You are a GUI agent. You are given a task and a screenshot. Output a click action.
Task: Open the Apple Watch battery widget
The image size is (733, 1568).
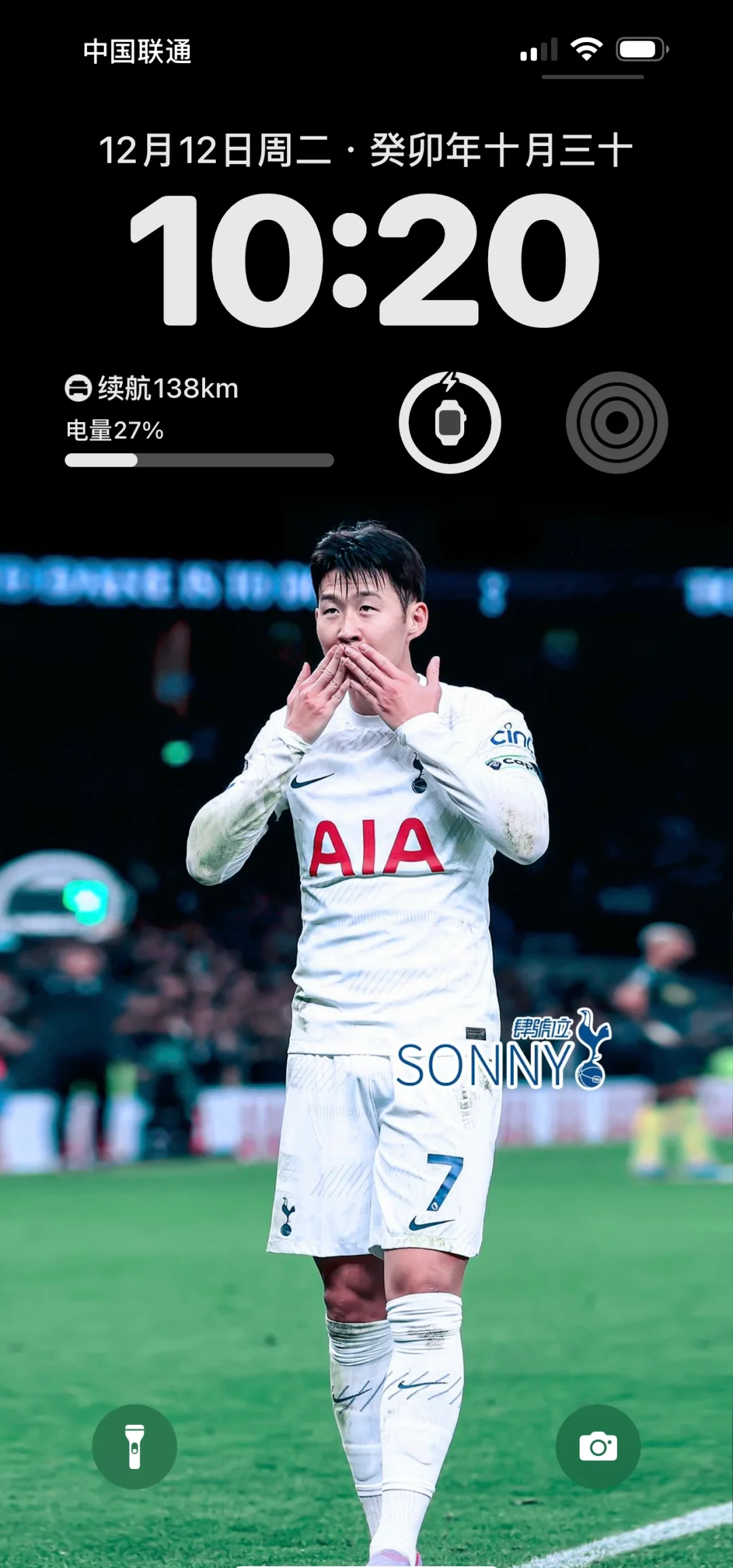[450, 422]
